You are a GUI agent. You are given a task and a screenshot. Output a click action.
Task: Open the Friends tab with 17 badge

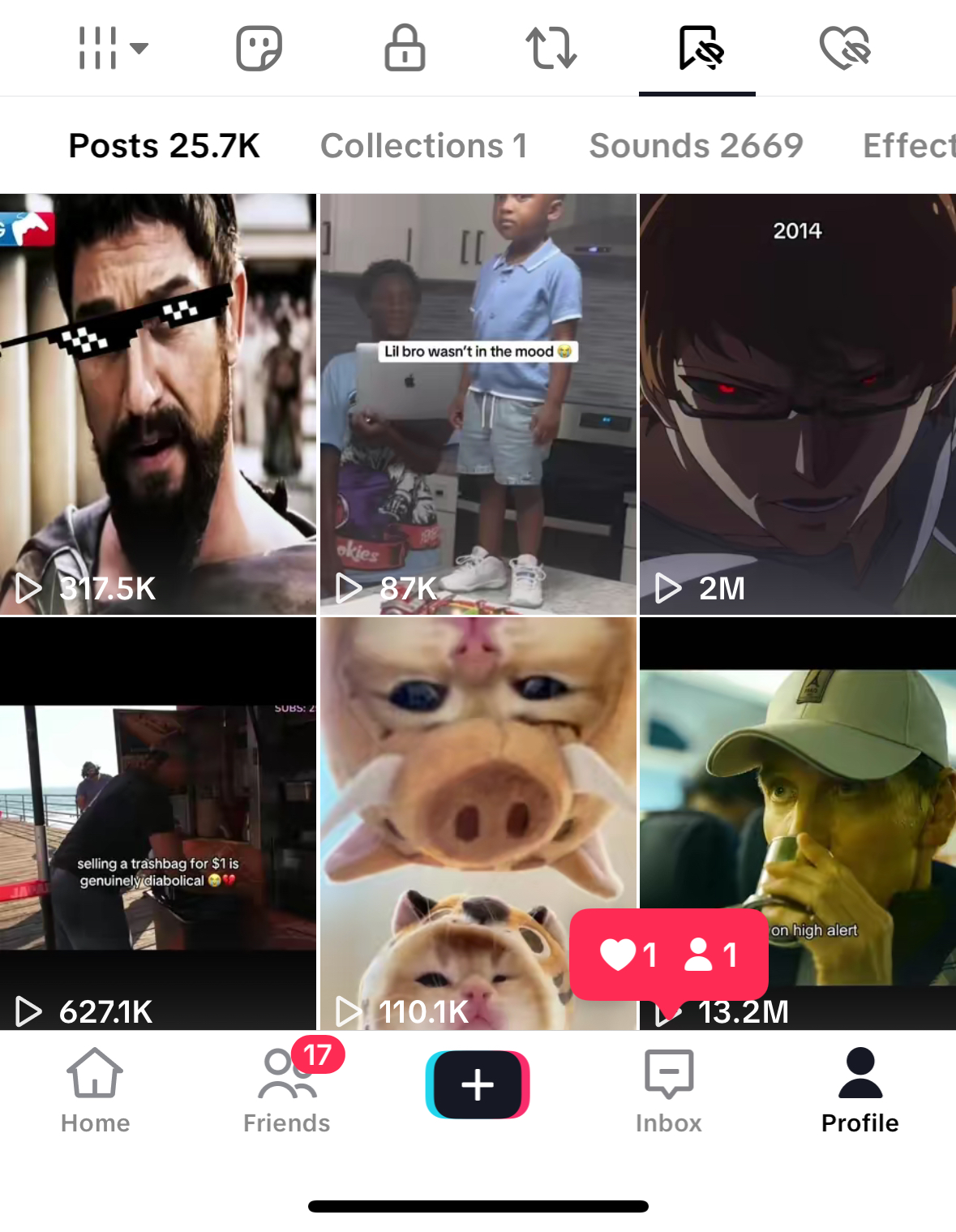click(286, 1090)
